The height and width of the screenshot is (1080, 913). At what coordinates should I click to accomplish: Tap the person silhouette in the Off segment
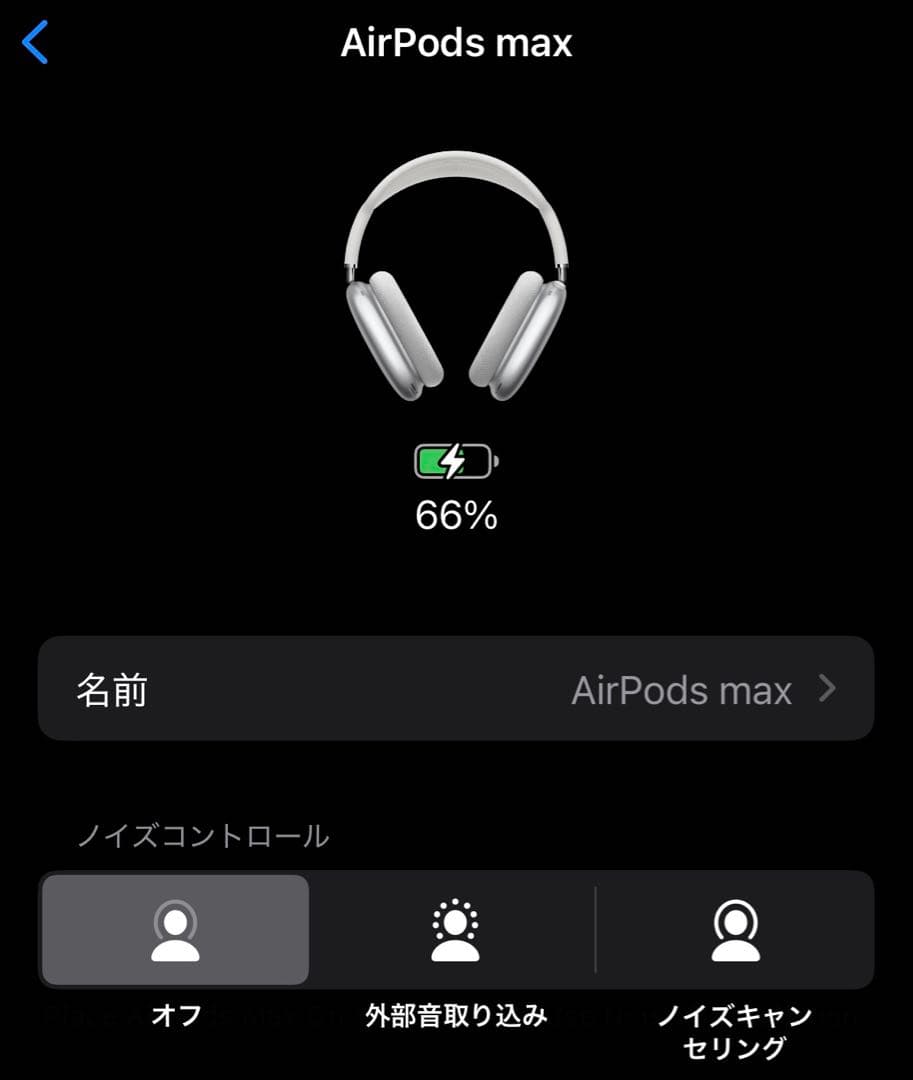coord(175,929)
